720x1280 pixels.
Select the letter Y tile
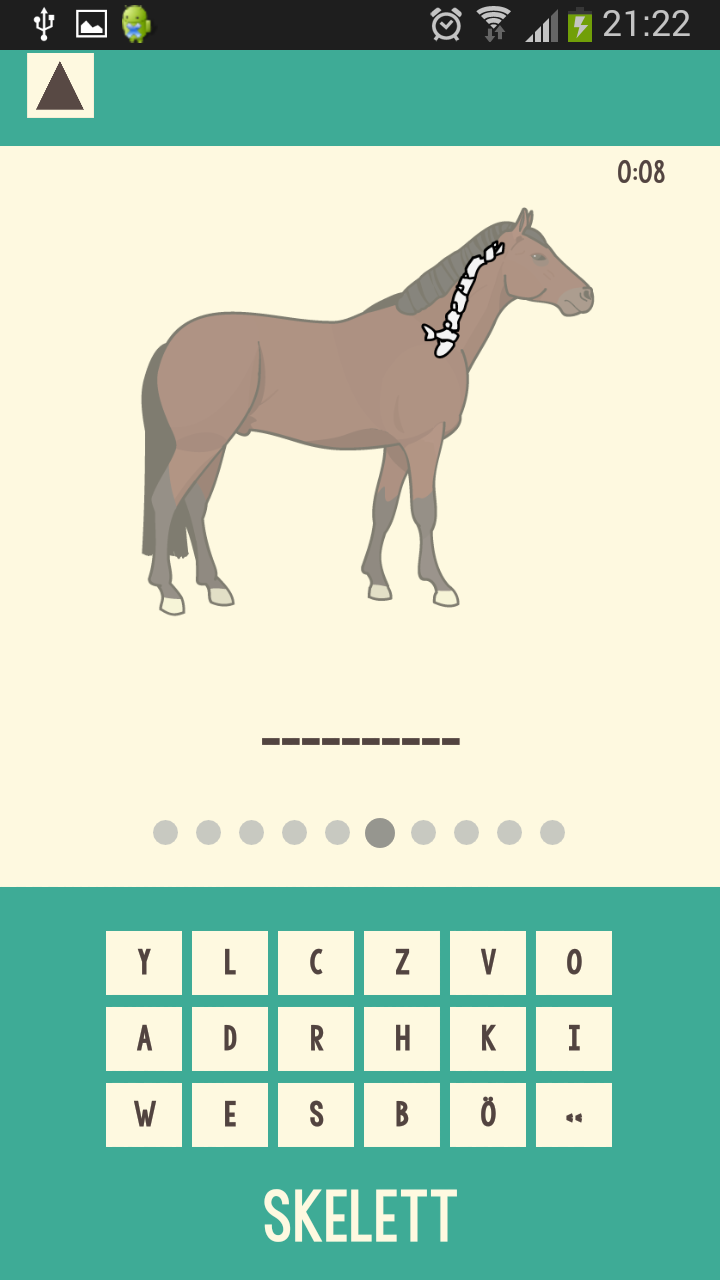(144, 962)
